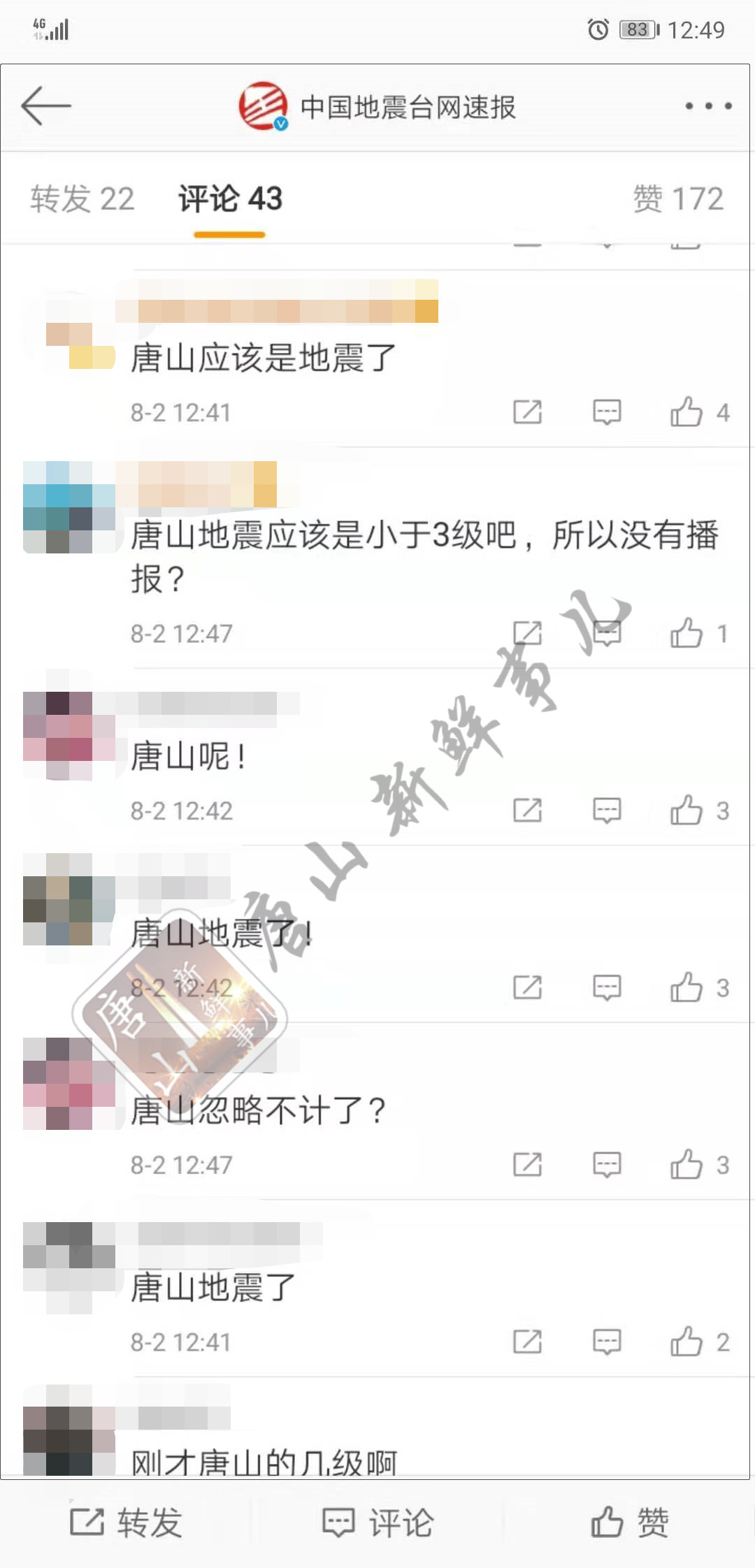The height and width of the screenshot is (1568, 755).
Task: Tap the bottom 赞 button
Action: point(629,1523)
